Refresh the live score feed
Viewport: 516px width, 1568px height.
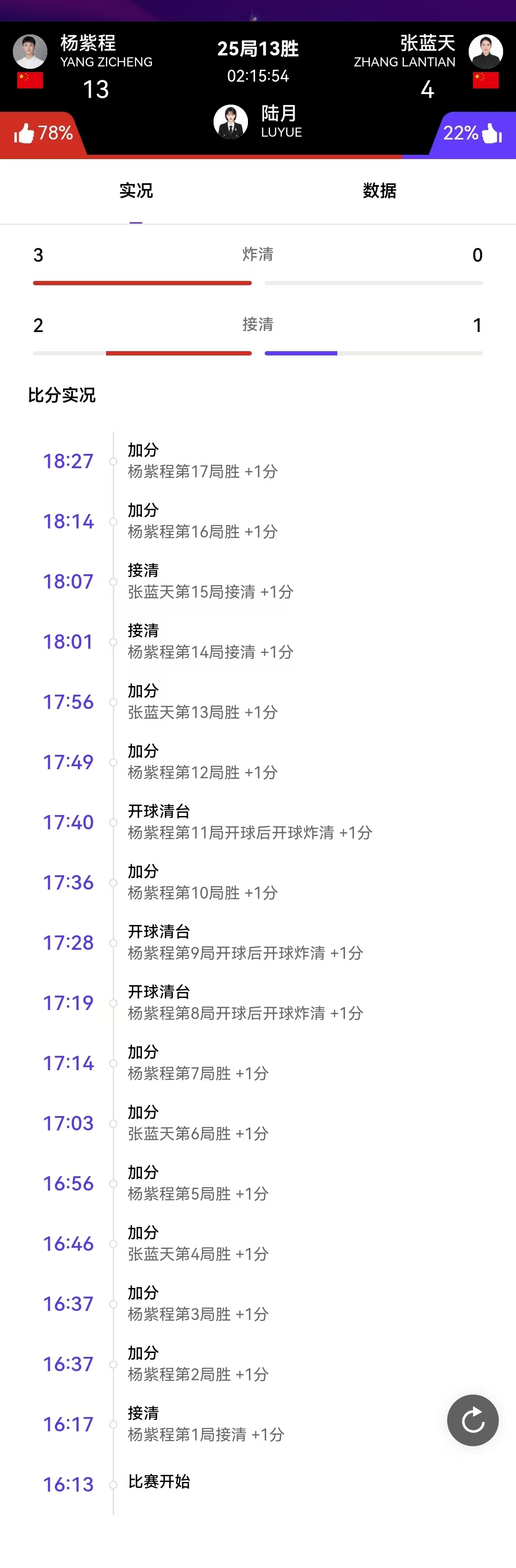click(472, 1420)
